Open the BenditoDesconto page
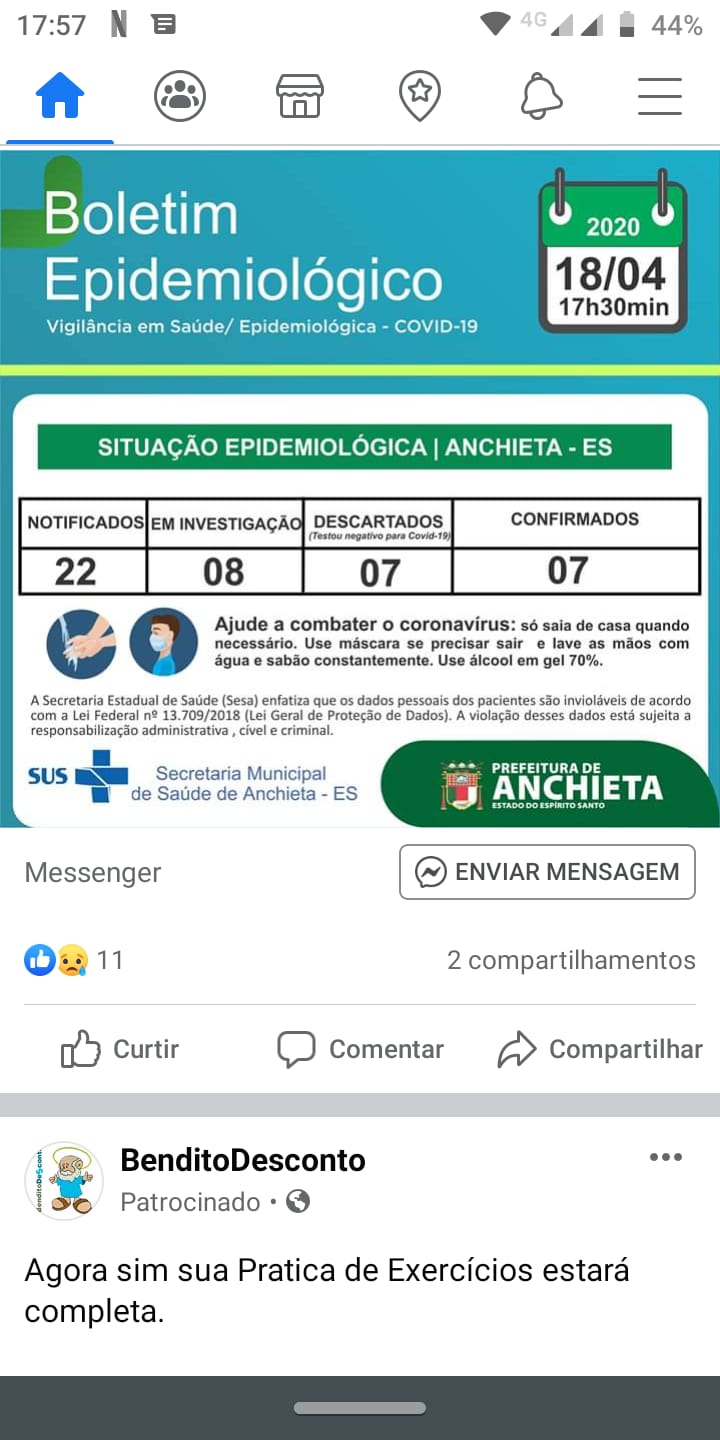Viewport: 720px width, 1440px height. (x=243, y=1160)
